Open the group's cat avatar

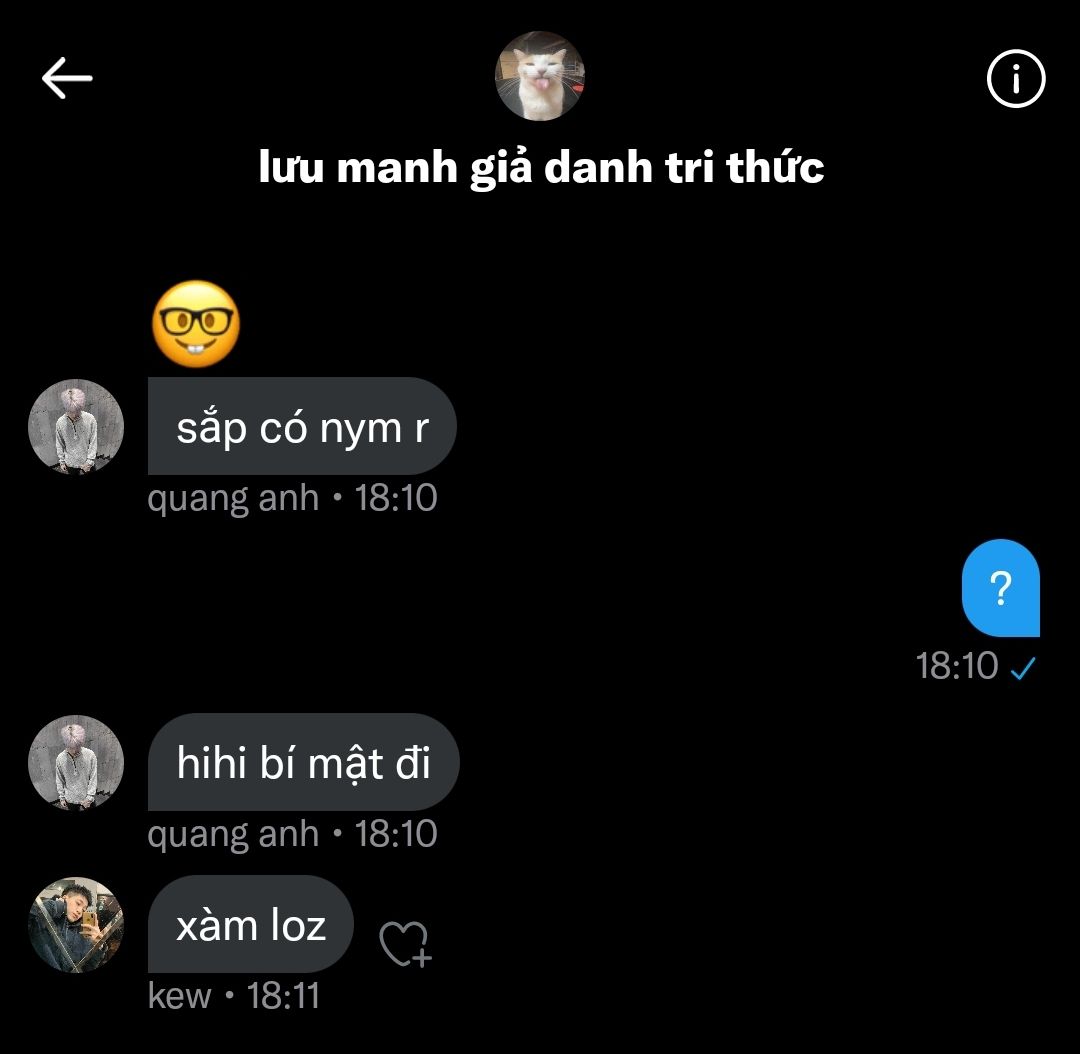(540, 76)
